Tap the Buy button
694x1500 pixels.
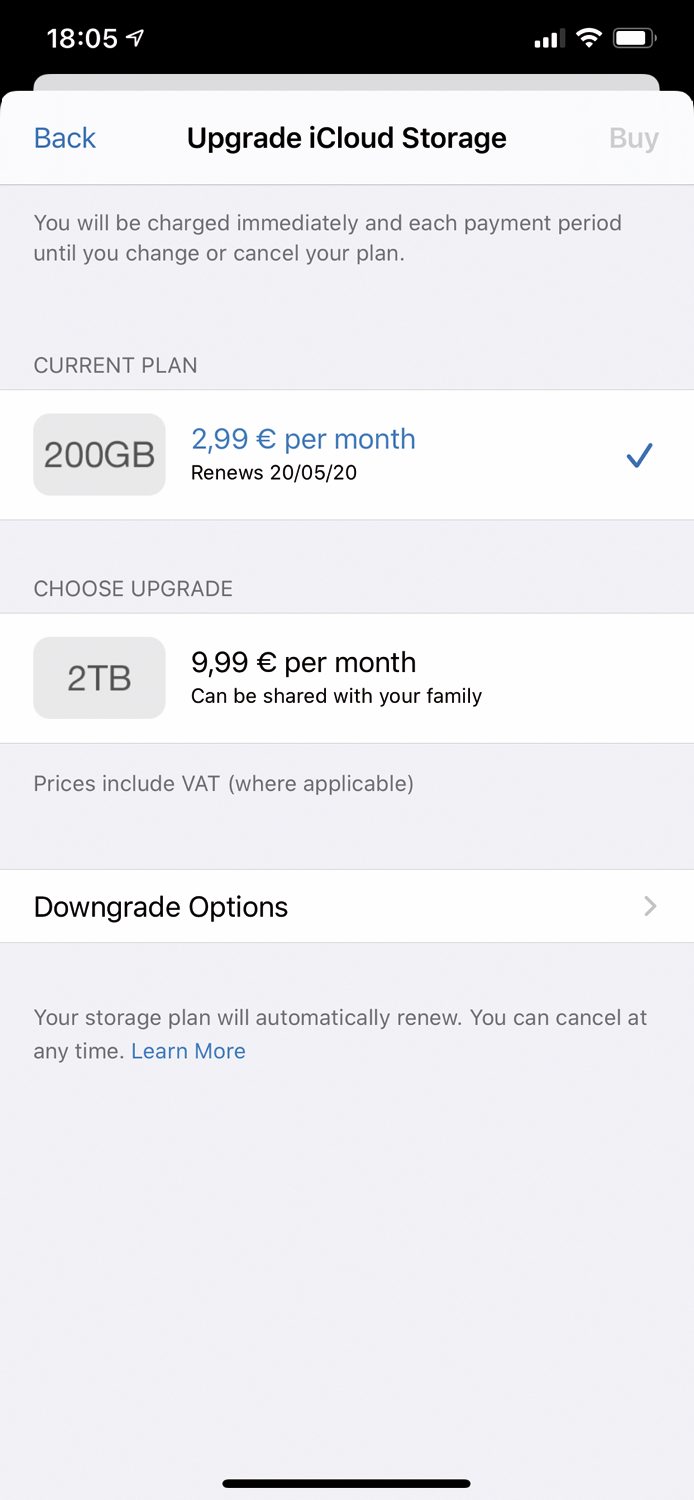(633, 138)
